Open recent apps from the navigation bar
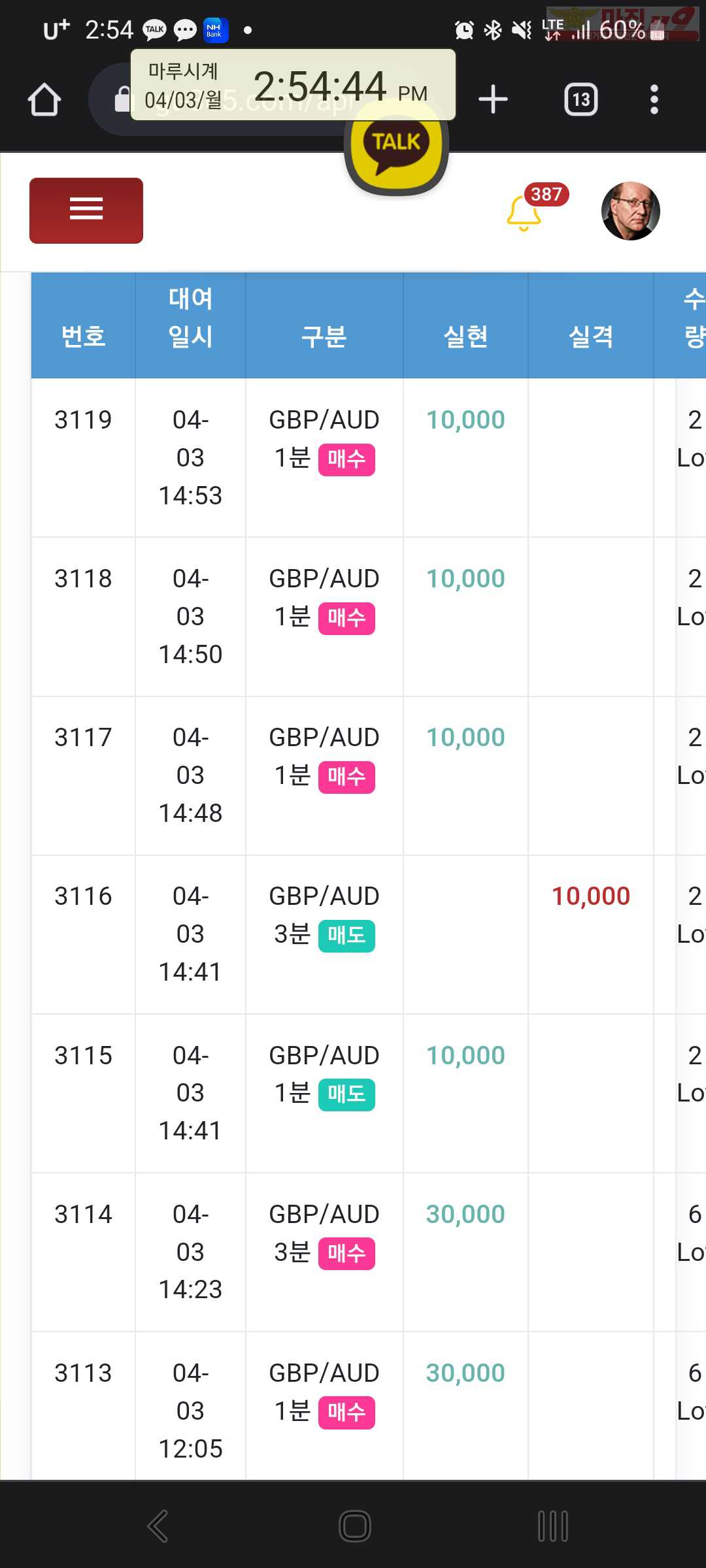Image resolution: width=706 pixels, height=1568 pixels. [552, 1526]
